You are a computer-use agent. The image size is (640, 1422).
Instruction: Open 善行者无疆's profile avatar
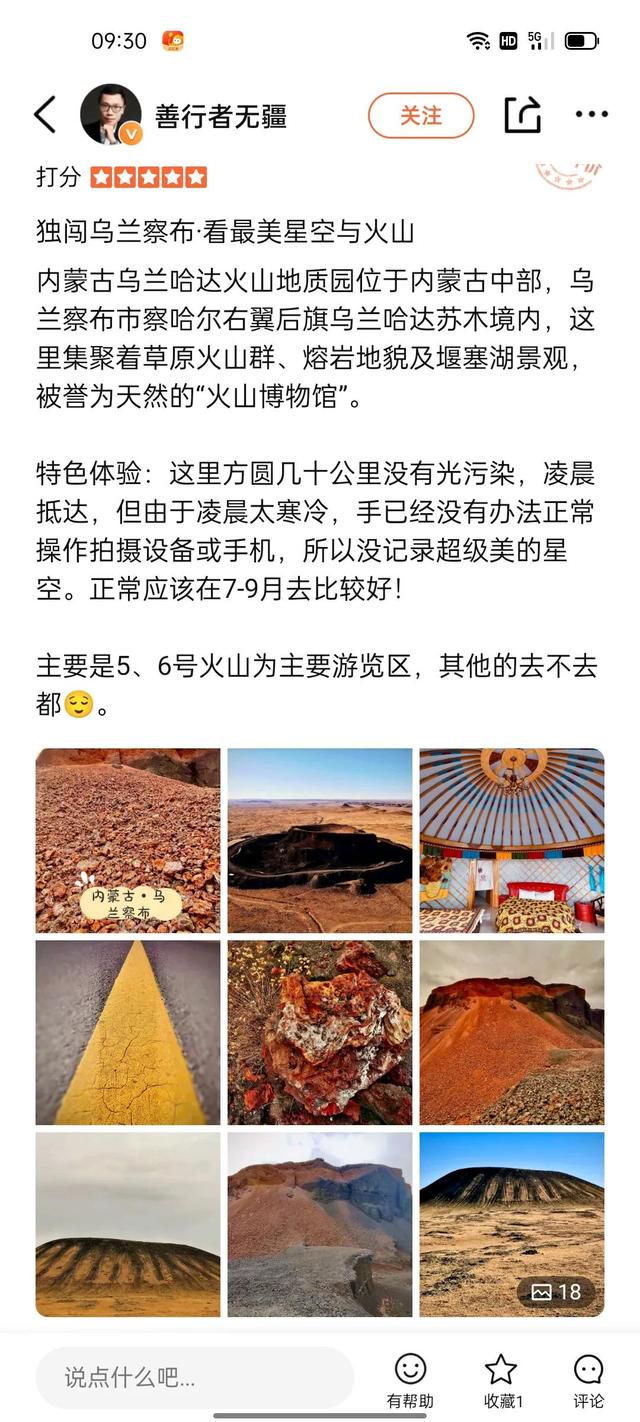click(111, 114)
